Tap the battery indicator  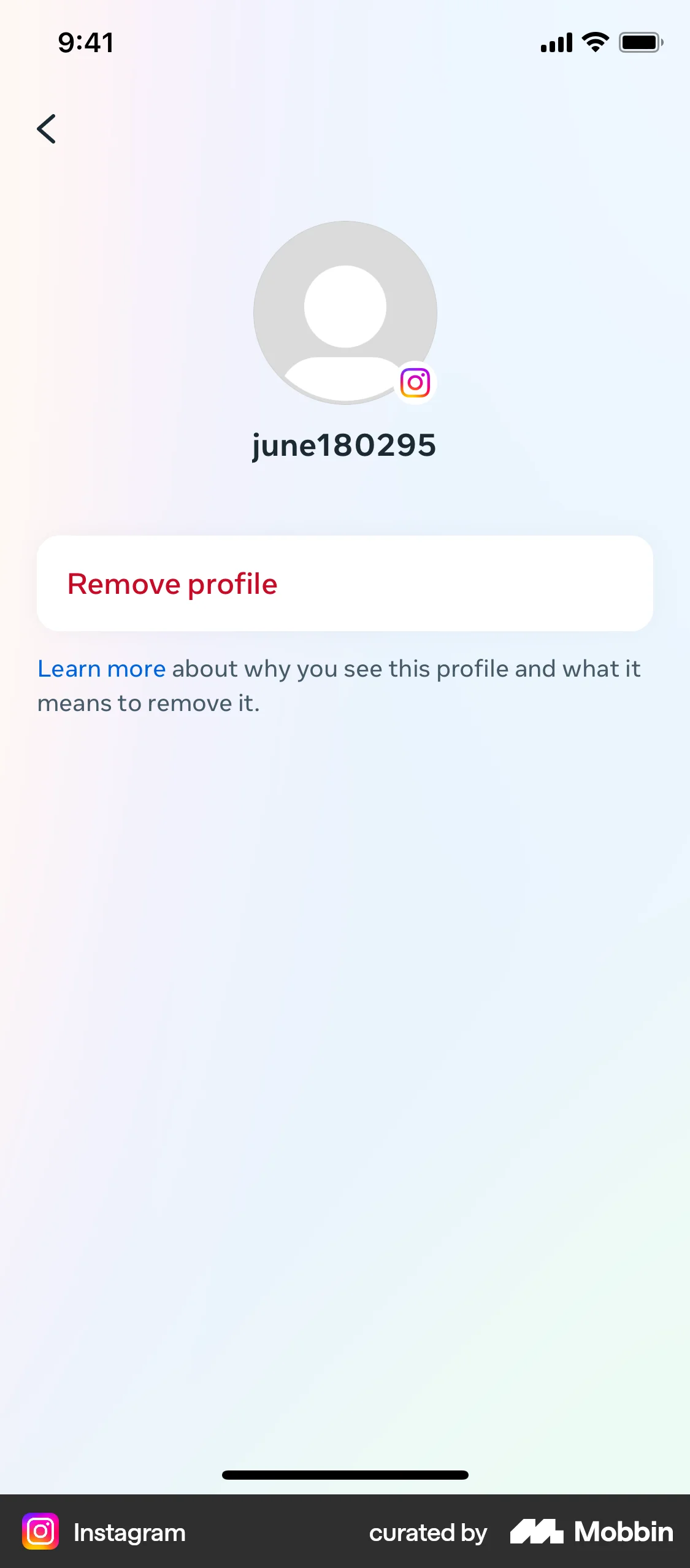[x=640, y=42]
